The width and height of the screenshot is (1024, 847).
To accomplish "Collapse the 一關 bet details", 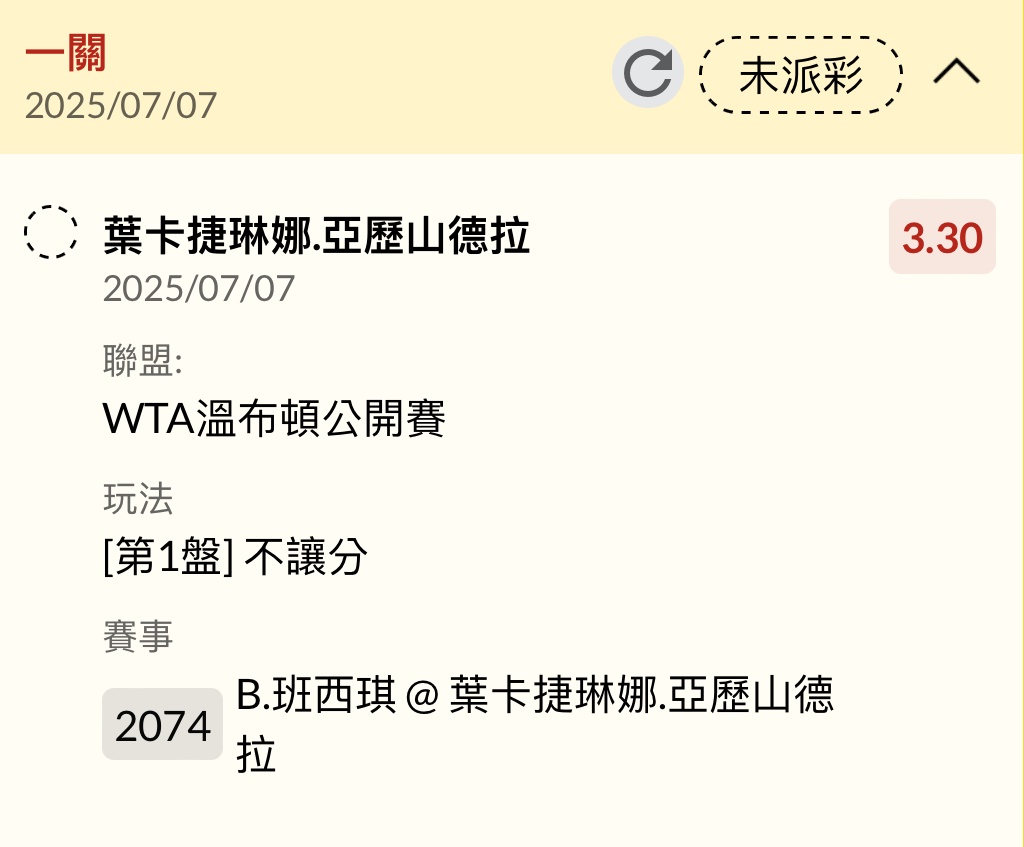I will pyautogui.click(x=956, y=73).
